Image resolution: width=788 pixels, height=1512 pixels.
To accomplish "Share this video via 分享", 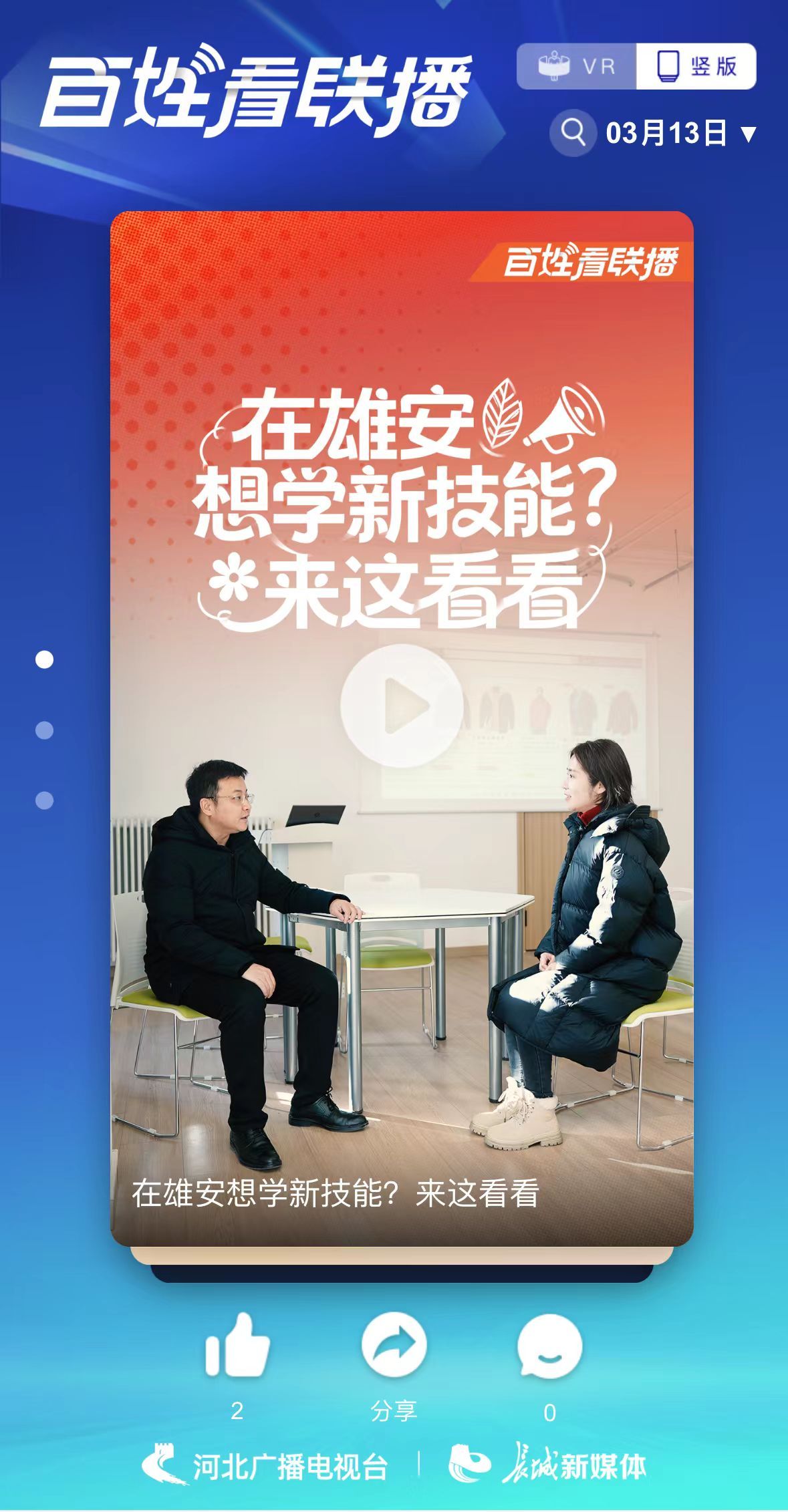I will [x=394, y=1346].
